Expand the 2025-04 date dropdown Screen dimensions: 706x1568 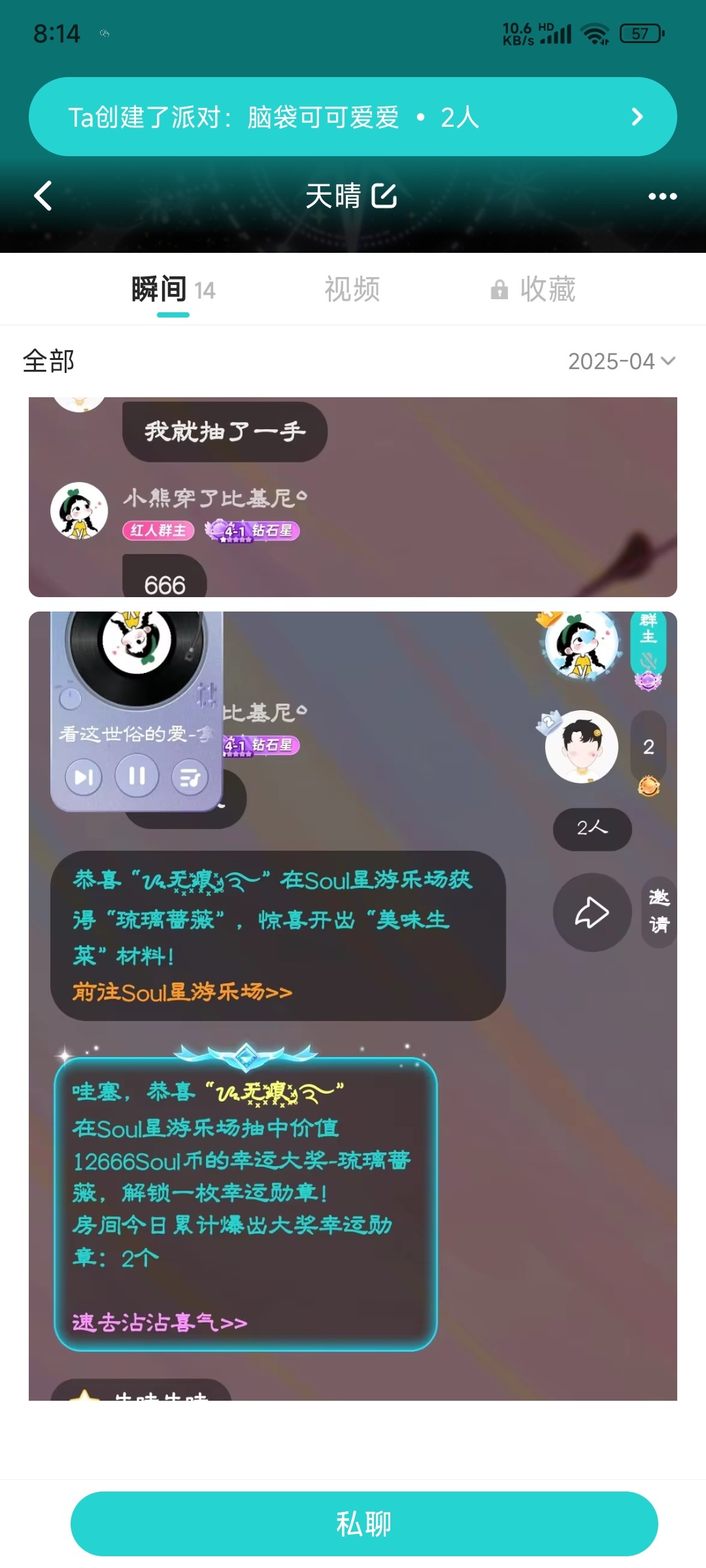[622, 361]
